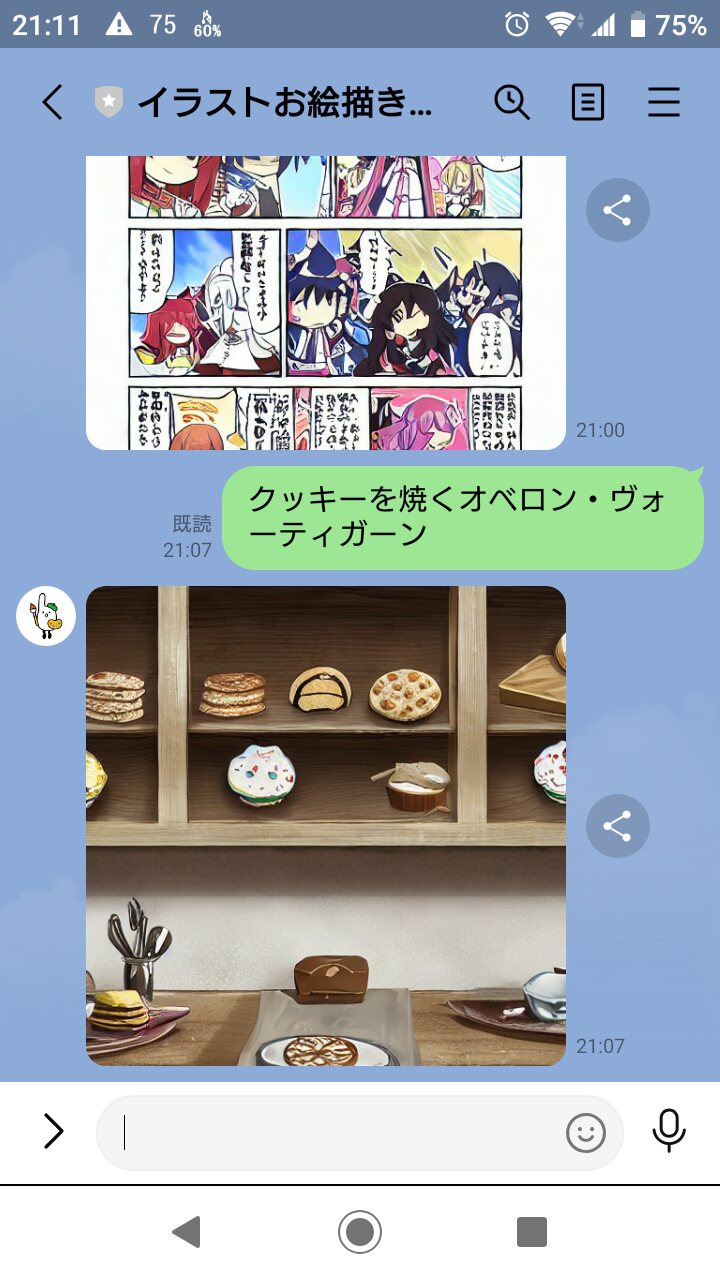The width and height of the screenshot is (720, 1280).
Task: Share the manga comic image
Action: tap(617, 210)
